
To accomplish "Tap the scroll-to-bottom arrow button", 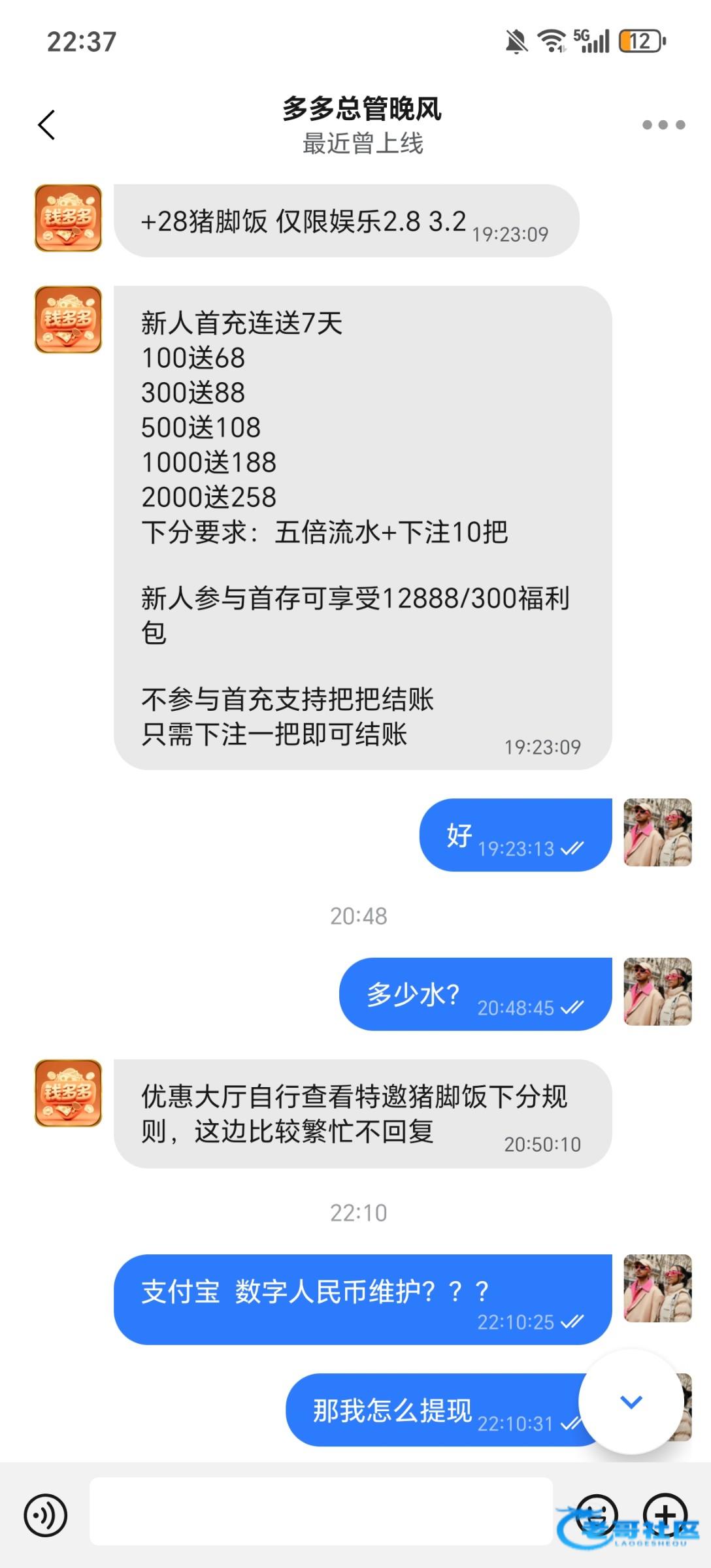I will (x=631, y=1401).
